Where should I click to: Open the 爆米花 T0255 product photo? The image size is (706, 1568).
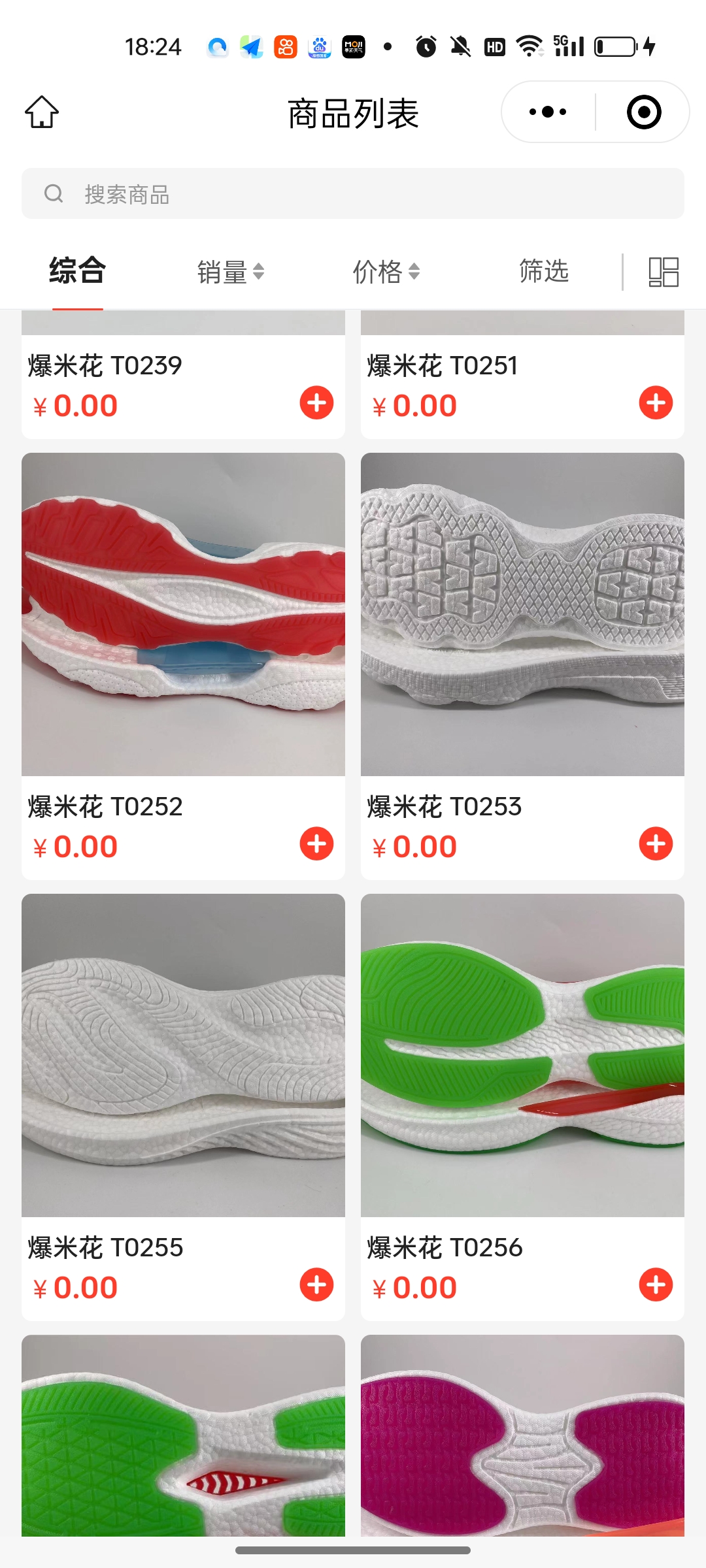(183, 1055)
